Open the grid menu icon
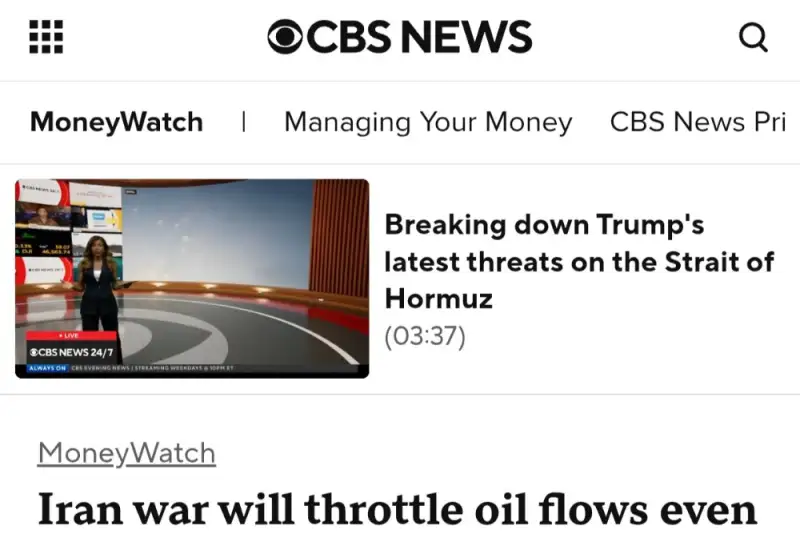Image resolution: width=800 pixels, height=534 pixels. point(46,38)
